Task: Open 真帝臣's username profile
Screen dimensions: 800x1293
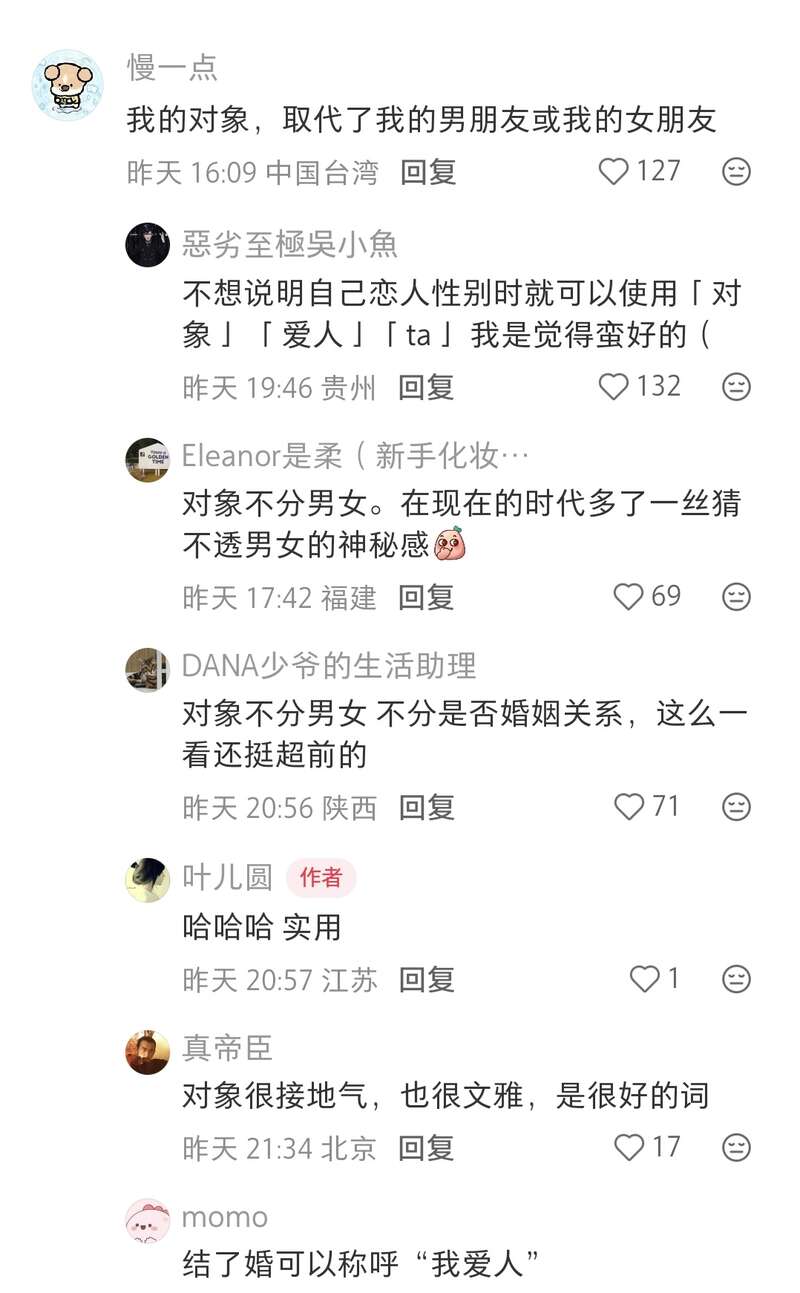Action: [x=227, y=1048]
